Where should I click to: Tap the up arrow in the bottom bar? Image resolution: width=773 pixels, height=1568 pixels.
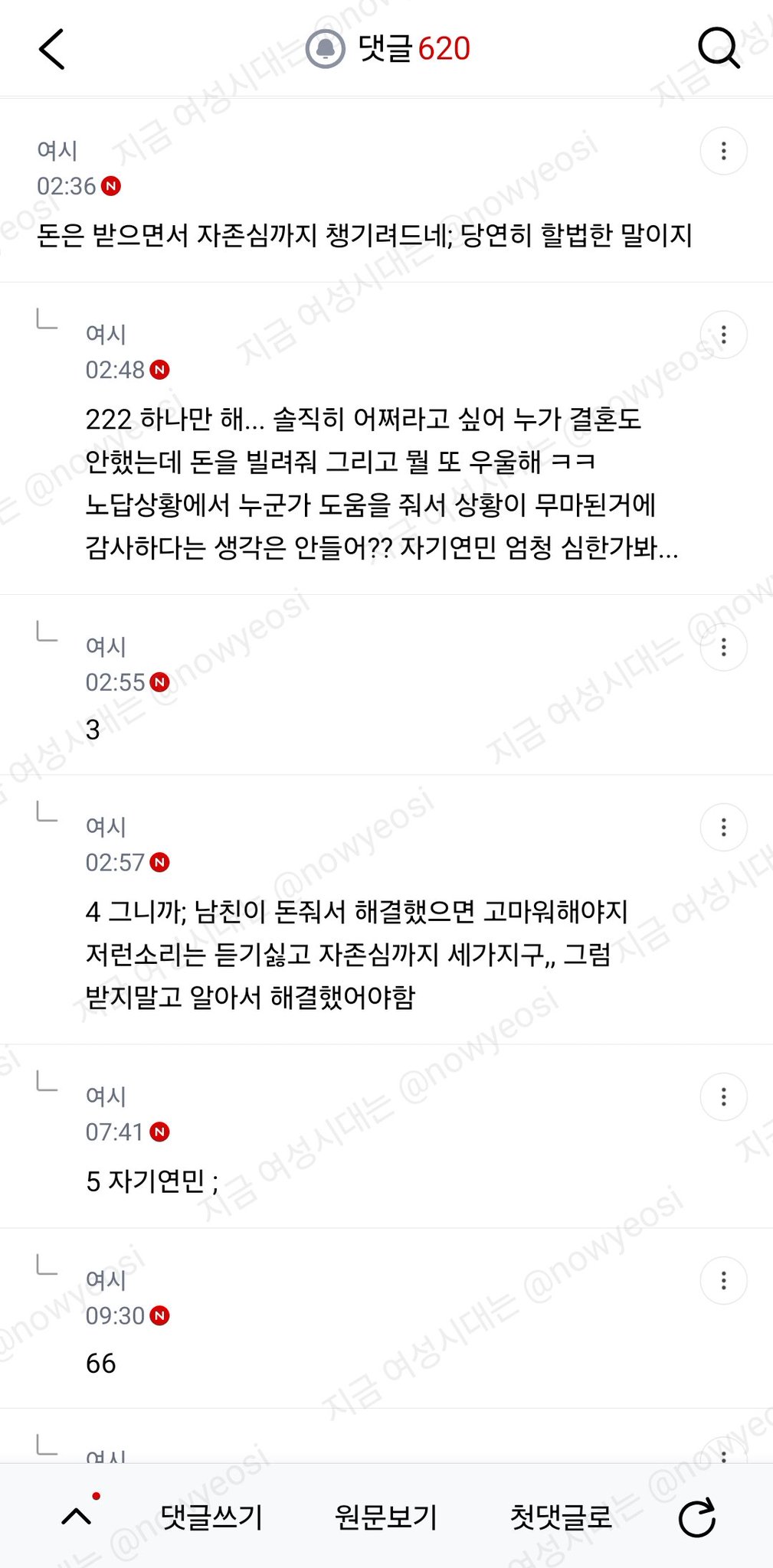[77, 1516]
